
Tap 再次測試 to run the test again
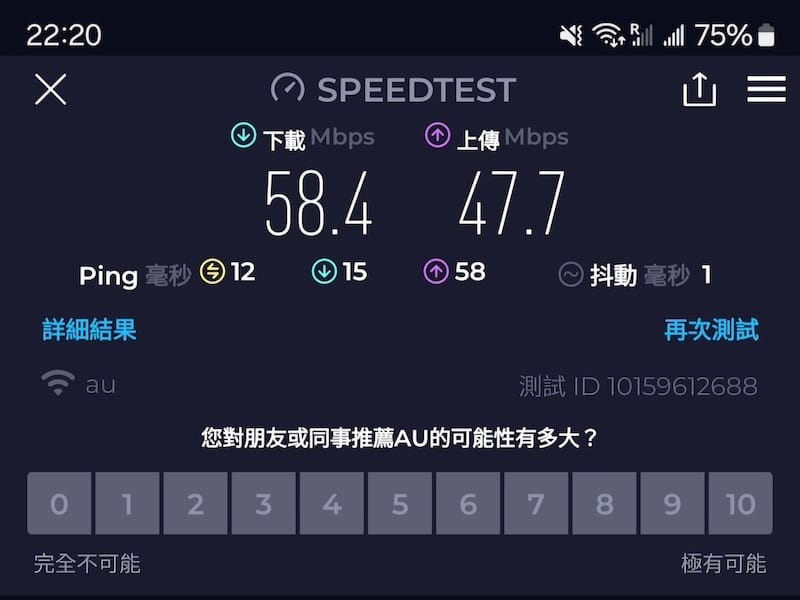(711, 329)
